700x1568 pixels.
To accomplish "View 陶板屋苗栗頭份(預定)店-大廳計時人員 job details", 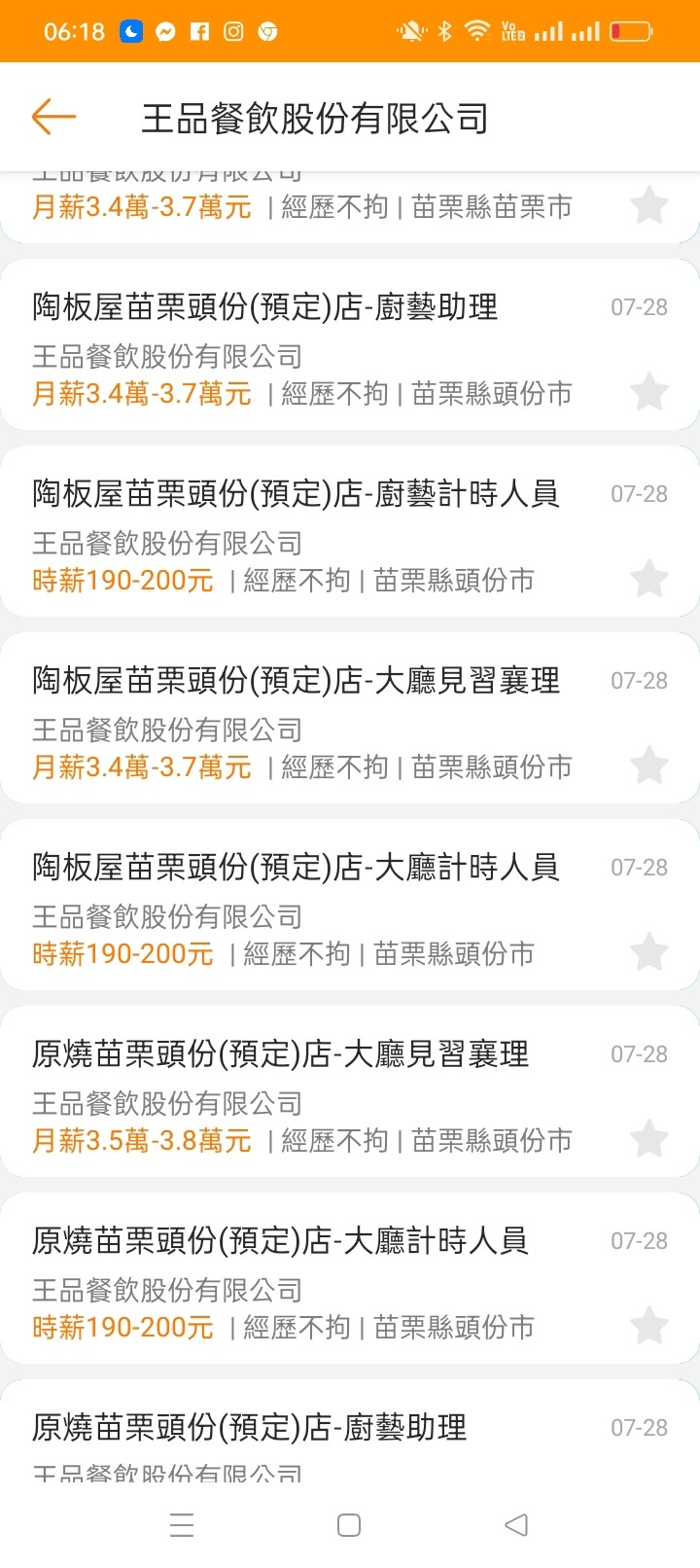I will tap(350, 905).
